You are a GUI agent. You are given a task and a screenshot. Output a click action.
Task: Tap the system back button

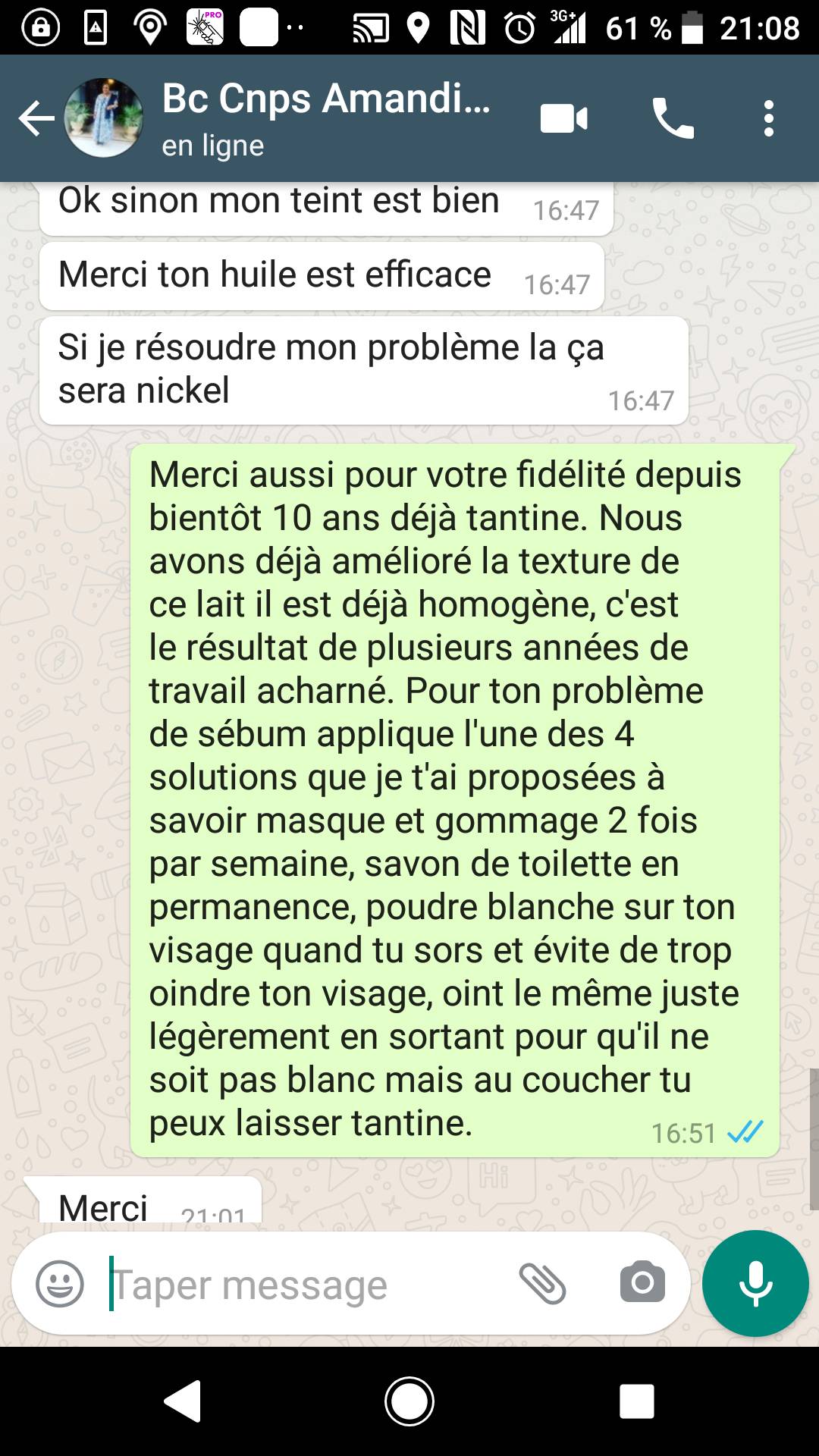point(183,1401)
